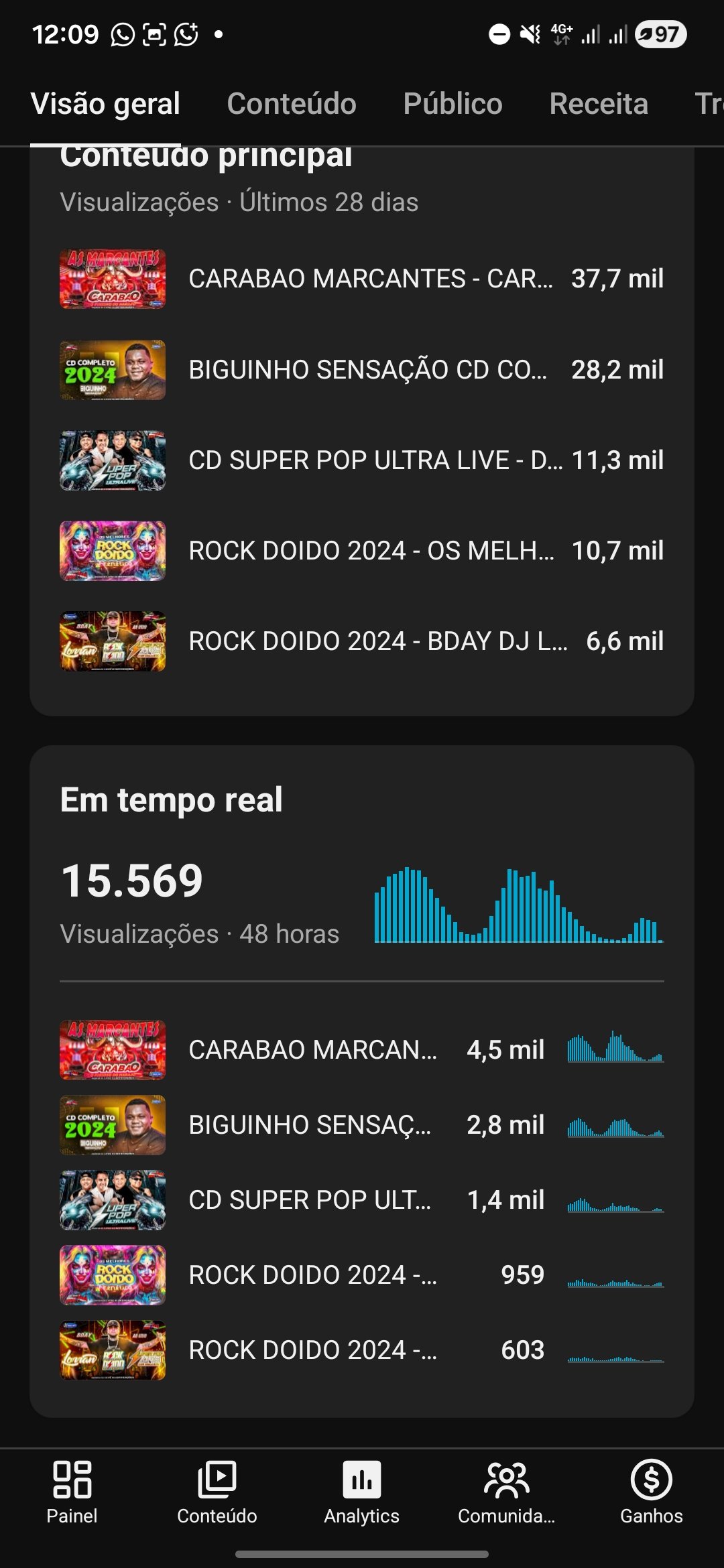This screenshot has width=724, height=1568.
Task: Go to Painel in bottom navigation
Action: pos(72,1492)
